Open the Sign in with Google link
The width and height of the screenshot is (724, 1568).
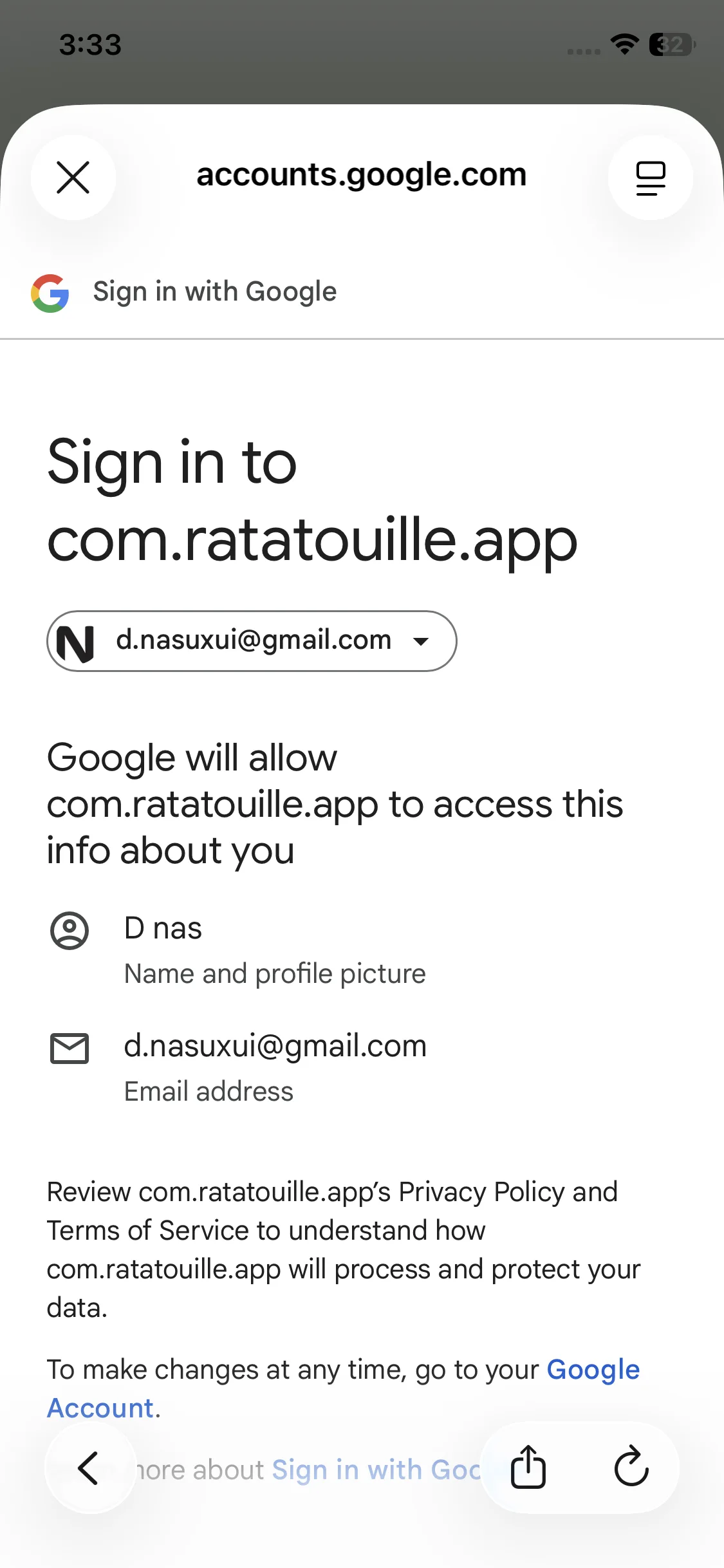point(376,1470)
